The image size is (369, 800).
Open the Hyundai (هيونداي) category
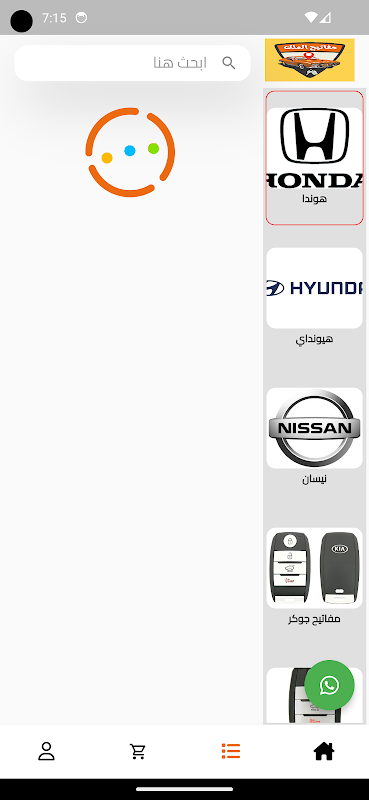[314, 297]
